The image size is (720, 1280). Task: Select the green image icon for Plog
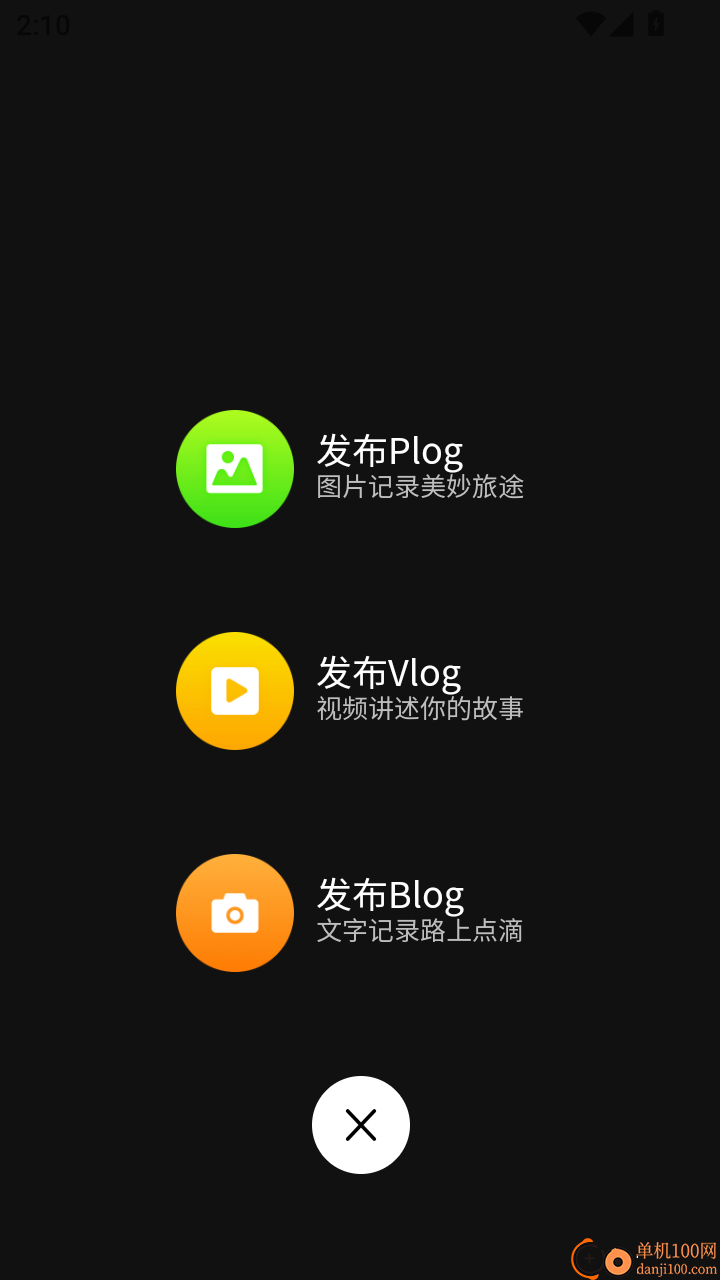coord(234,468)
